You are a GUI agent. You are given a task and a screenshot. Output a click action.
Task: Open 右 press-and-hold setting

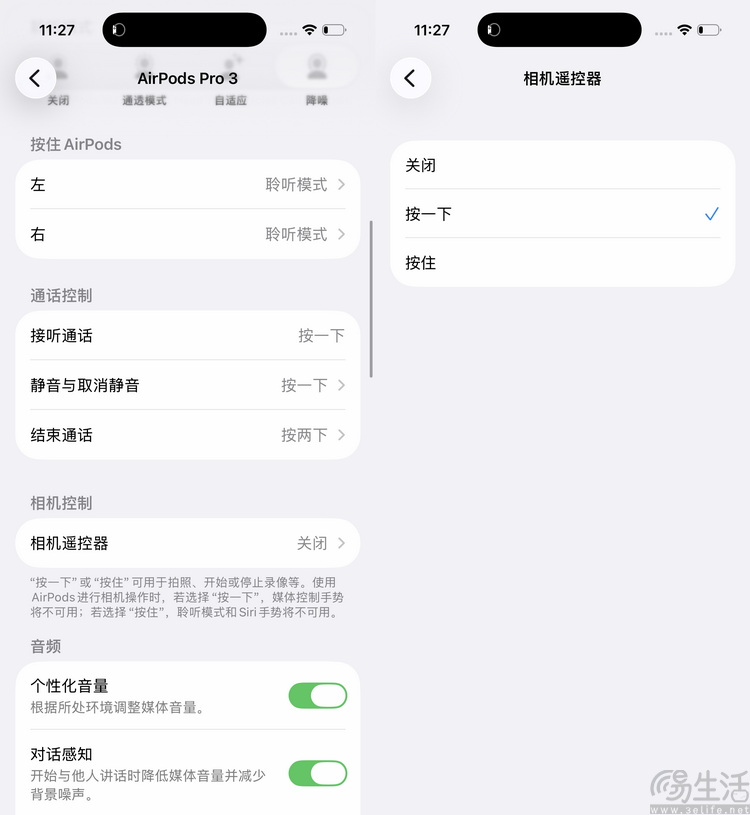click(x=188, y=234)
